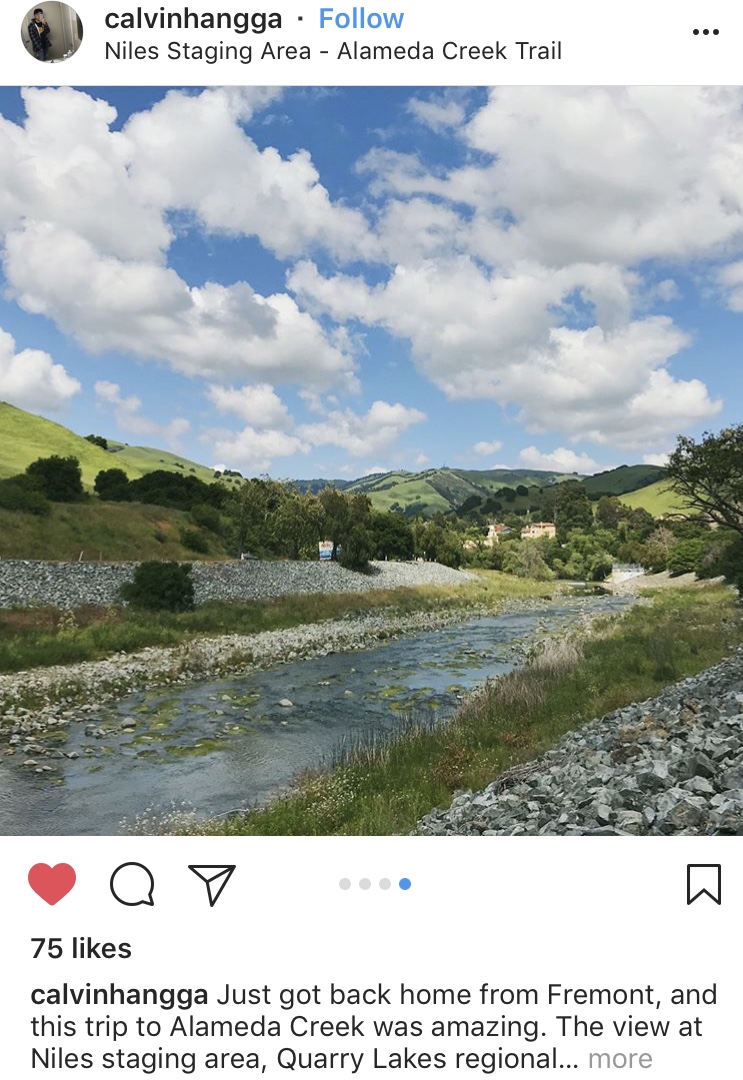Open the post's three-dot options menu
Image resolution: width=743 pixels, height=1080 pixels.
coord(705,32)
